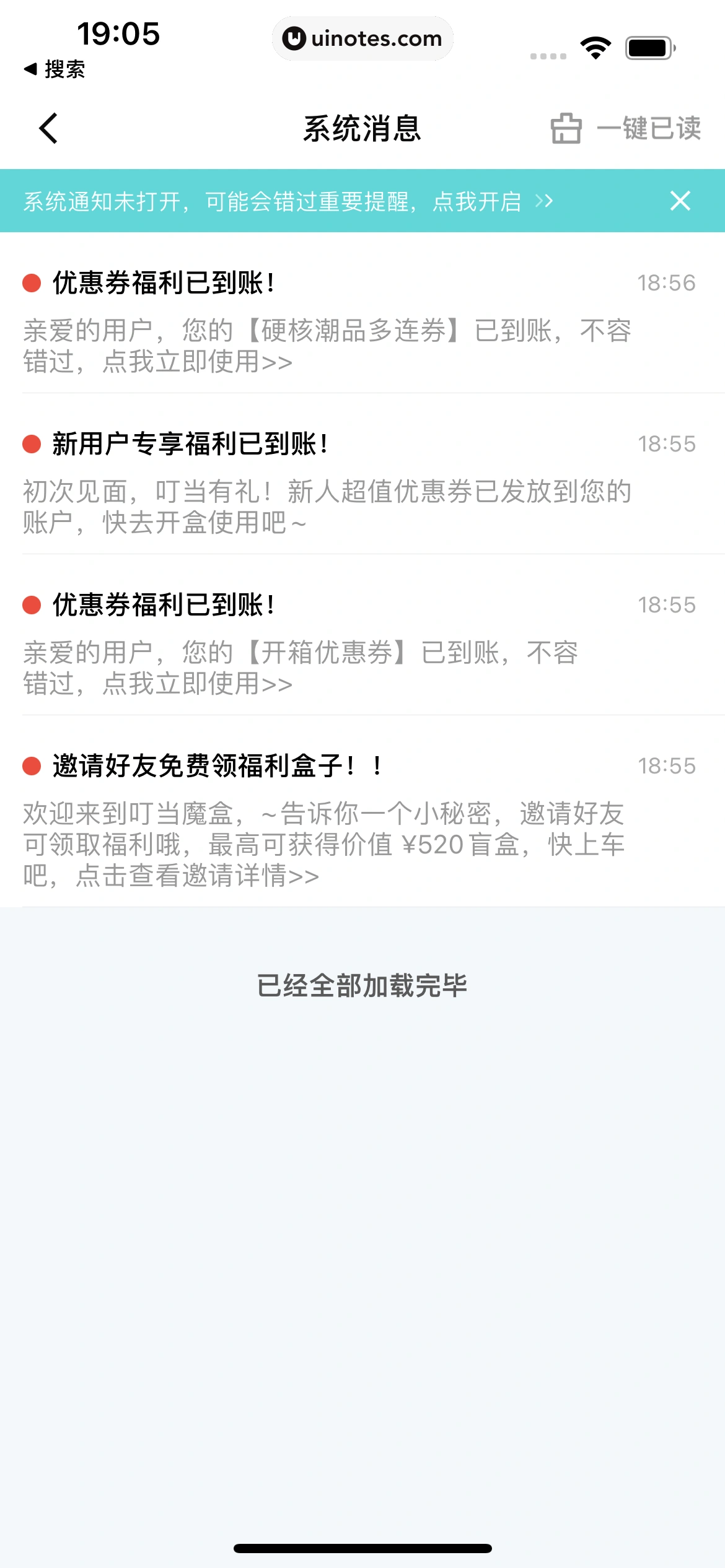Viewport: 725px width, 1568px height.
Task: Expand the banner via the >> arrows
Action: 544,201
